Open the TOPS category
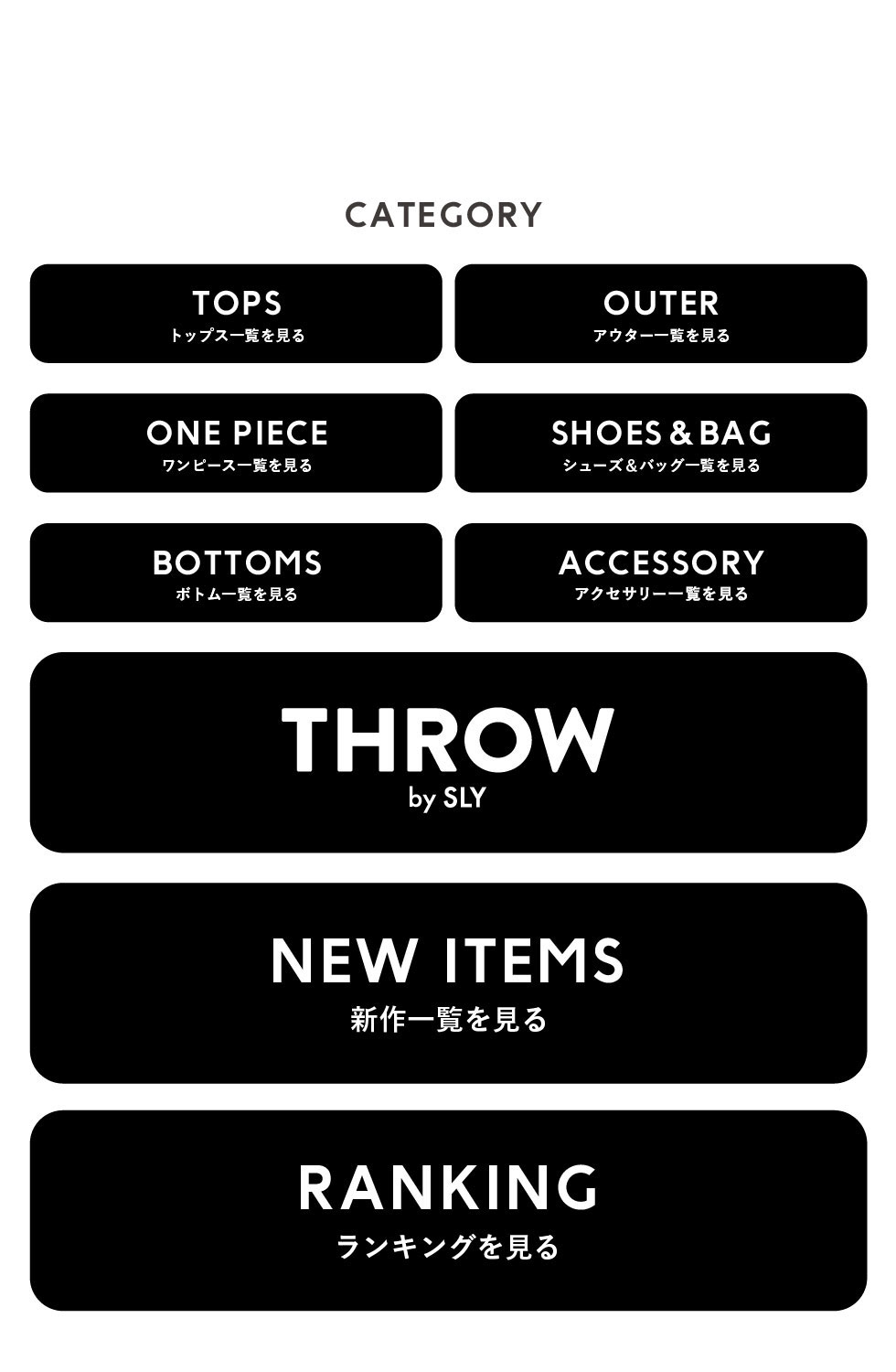Screen dimensions: 896x1372 click(x=236, y=314)
